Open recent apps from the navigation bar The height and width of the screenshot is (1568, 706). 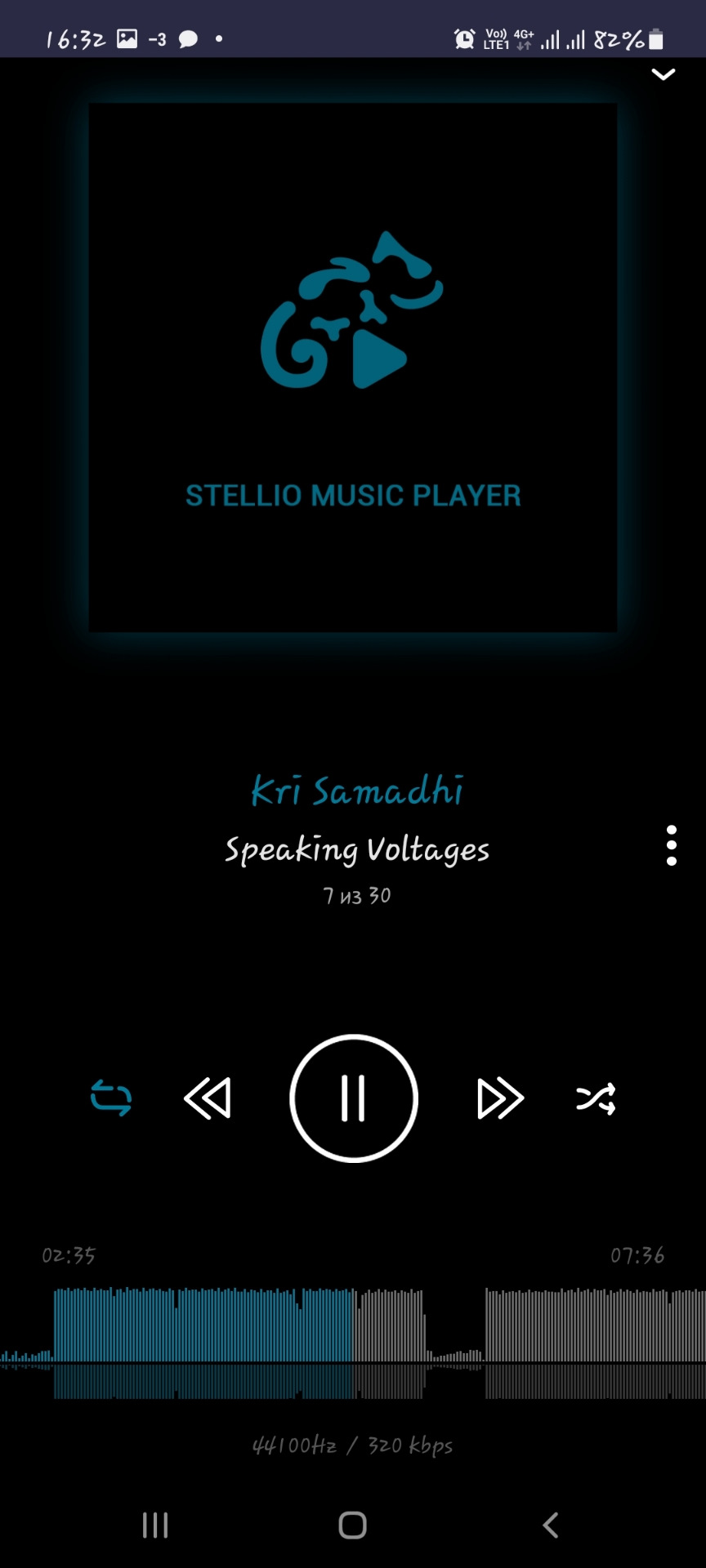click(x=155, y=1525)
